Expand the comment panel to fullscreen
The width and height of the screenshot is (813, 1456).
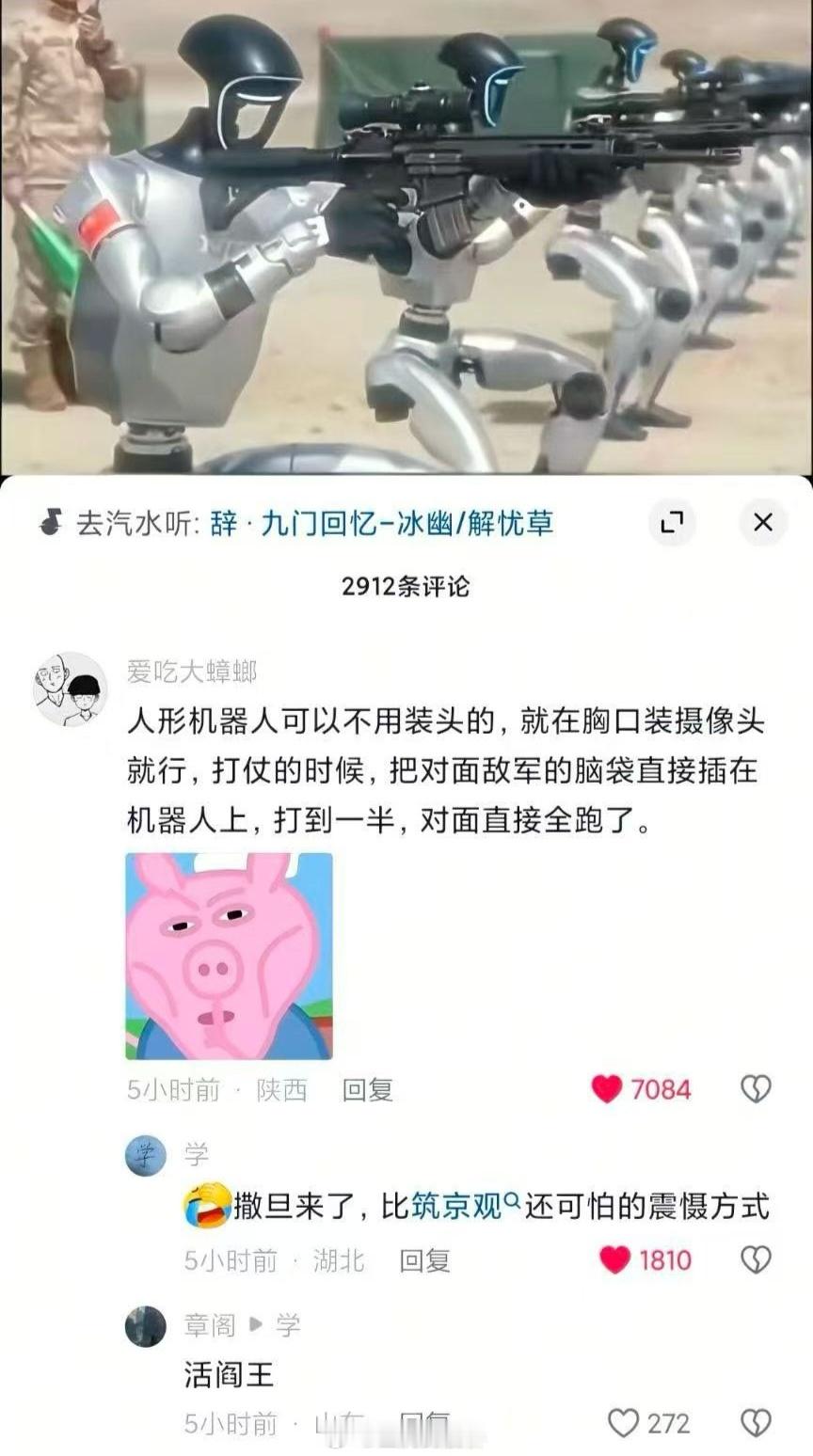pos(672,523)
